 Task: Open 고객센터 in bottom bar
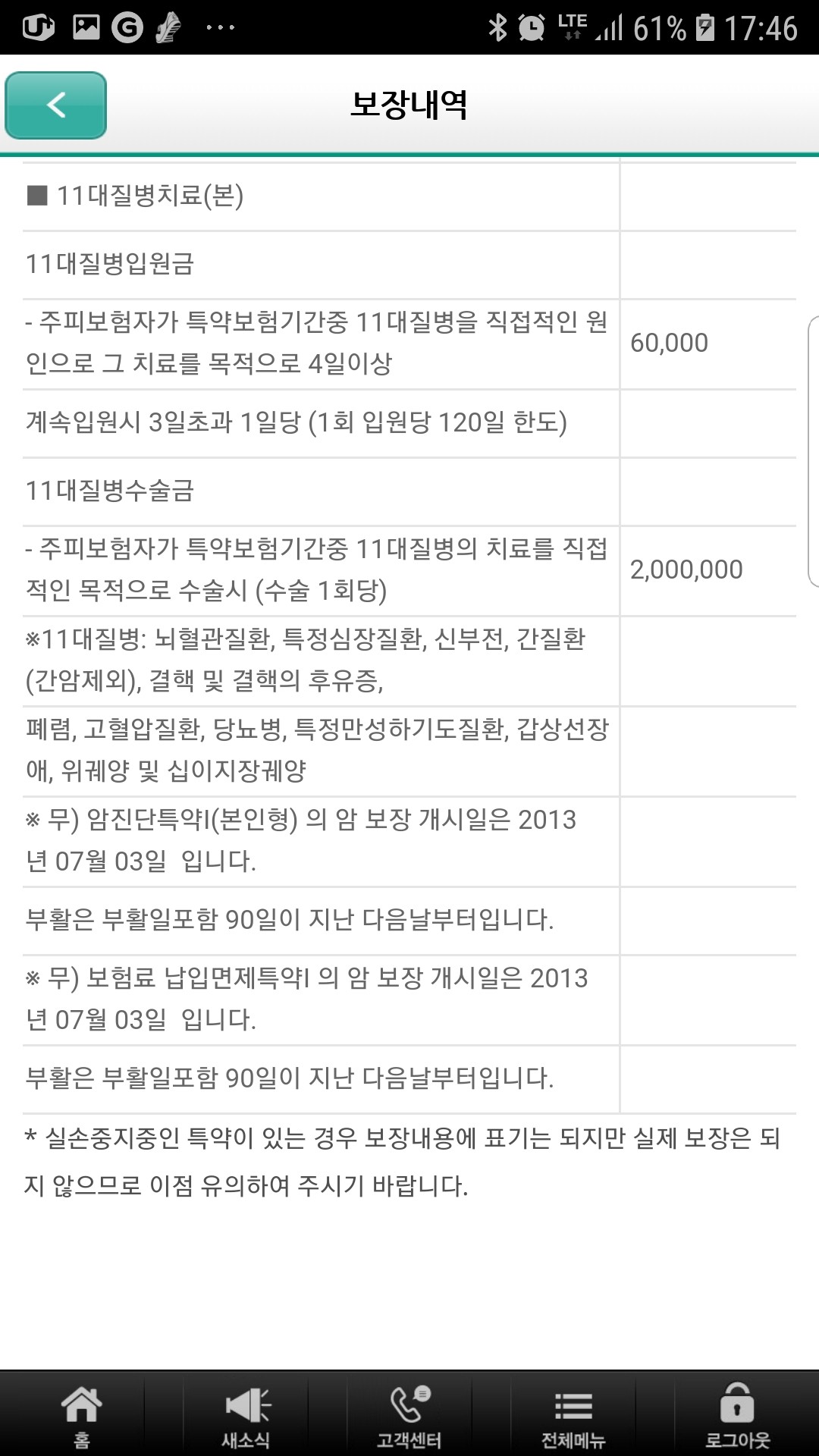[x=409, y=1415]
